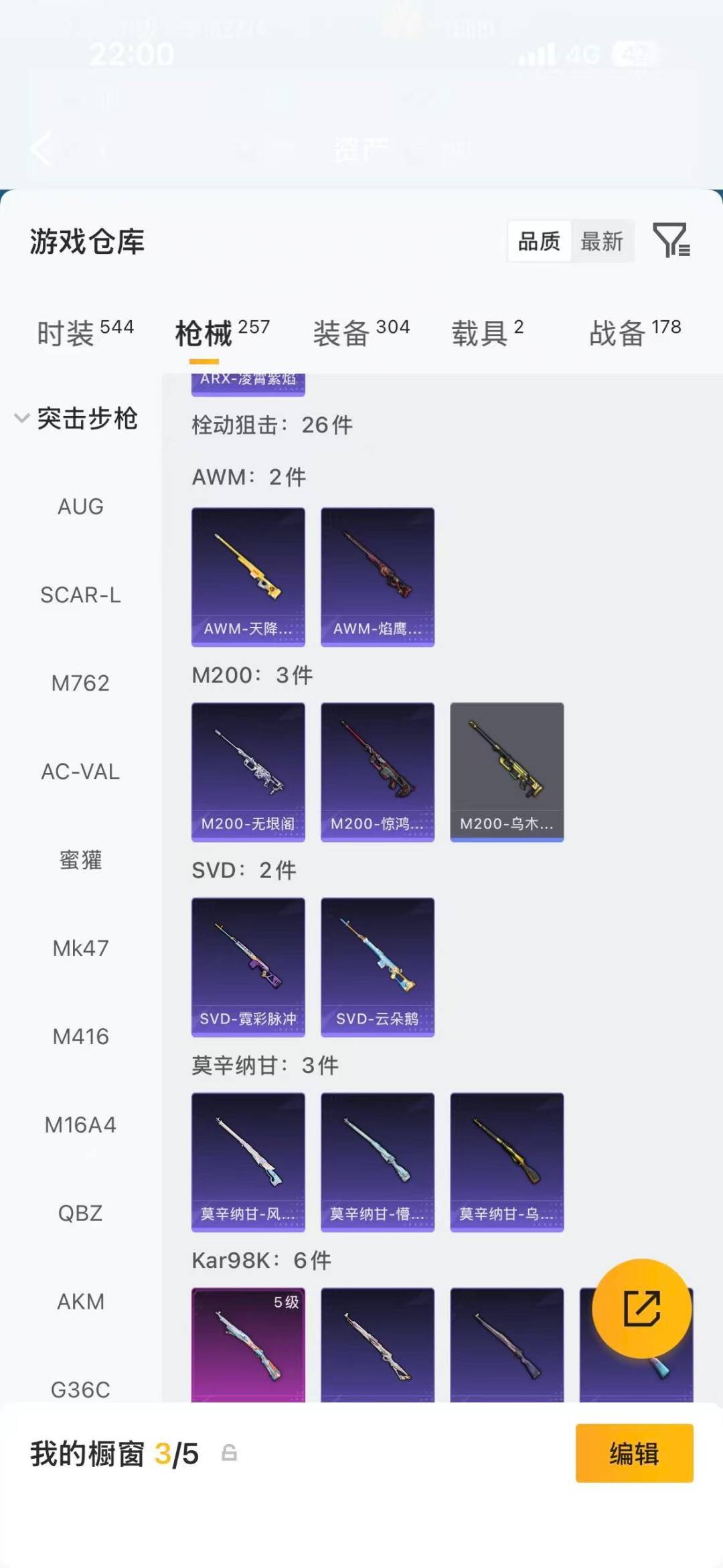This screenshot has width=723, height=1568.
Task: Open the SVD-云朵鹅 skin
Action: [377, 967]
